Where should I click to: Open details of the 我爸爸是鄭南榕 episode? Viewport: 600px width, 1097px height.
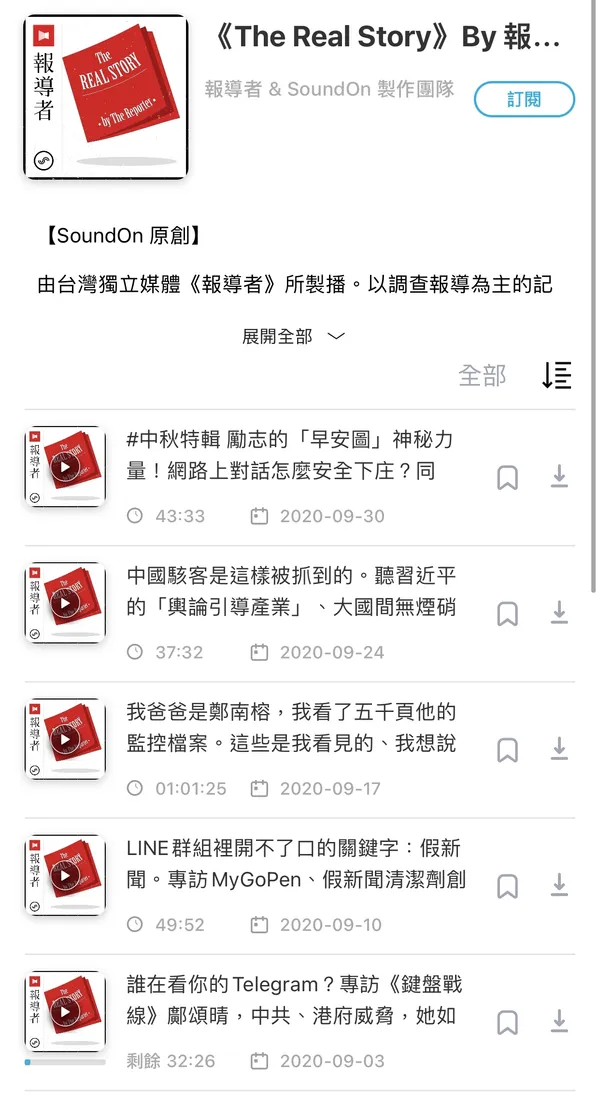pyautogui.click(x=291, y=727)
